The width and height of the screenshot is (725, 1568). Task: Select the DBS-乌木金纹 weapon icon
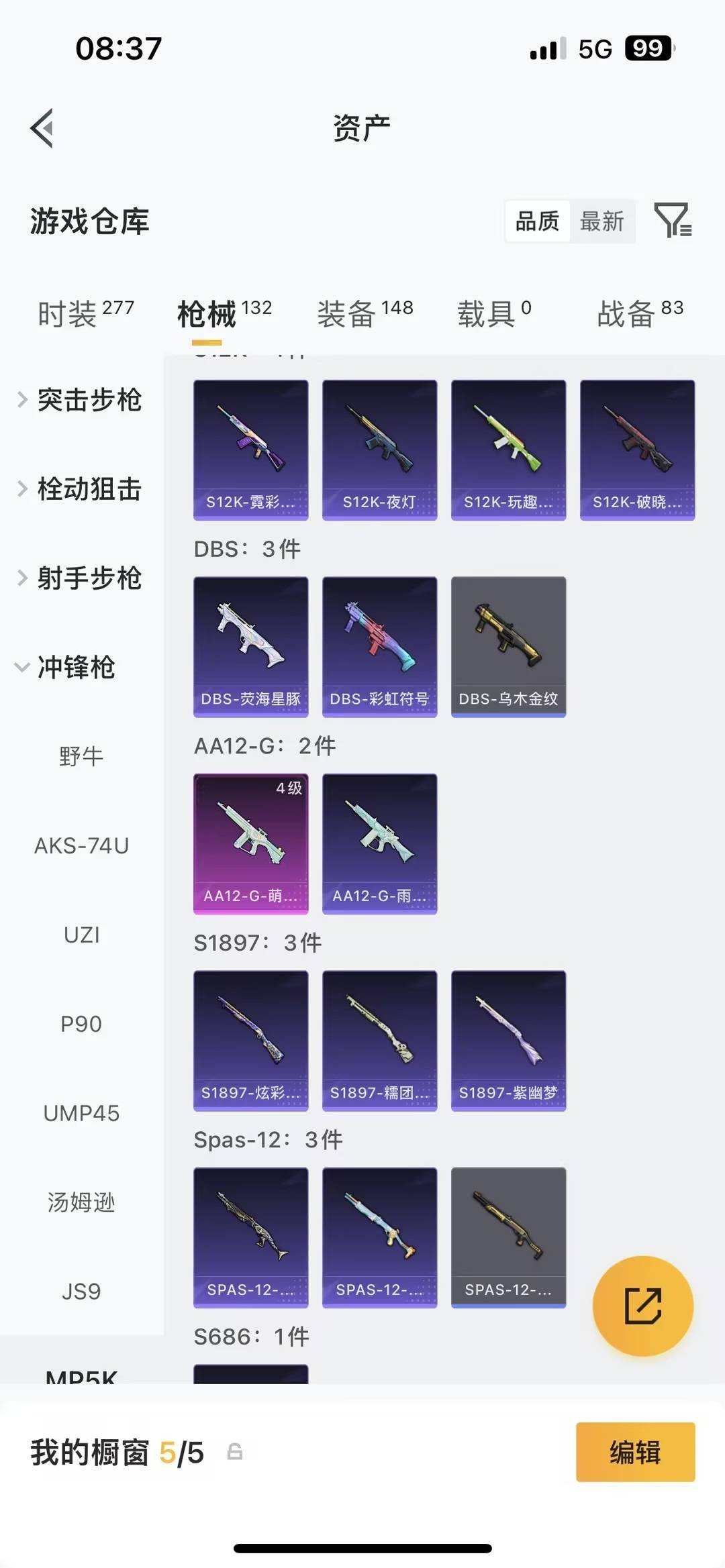508,644
